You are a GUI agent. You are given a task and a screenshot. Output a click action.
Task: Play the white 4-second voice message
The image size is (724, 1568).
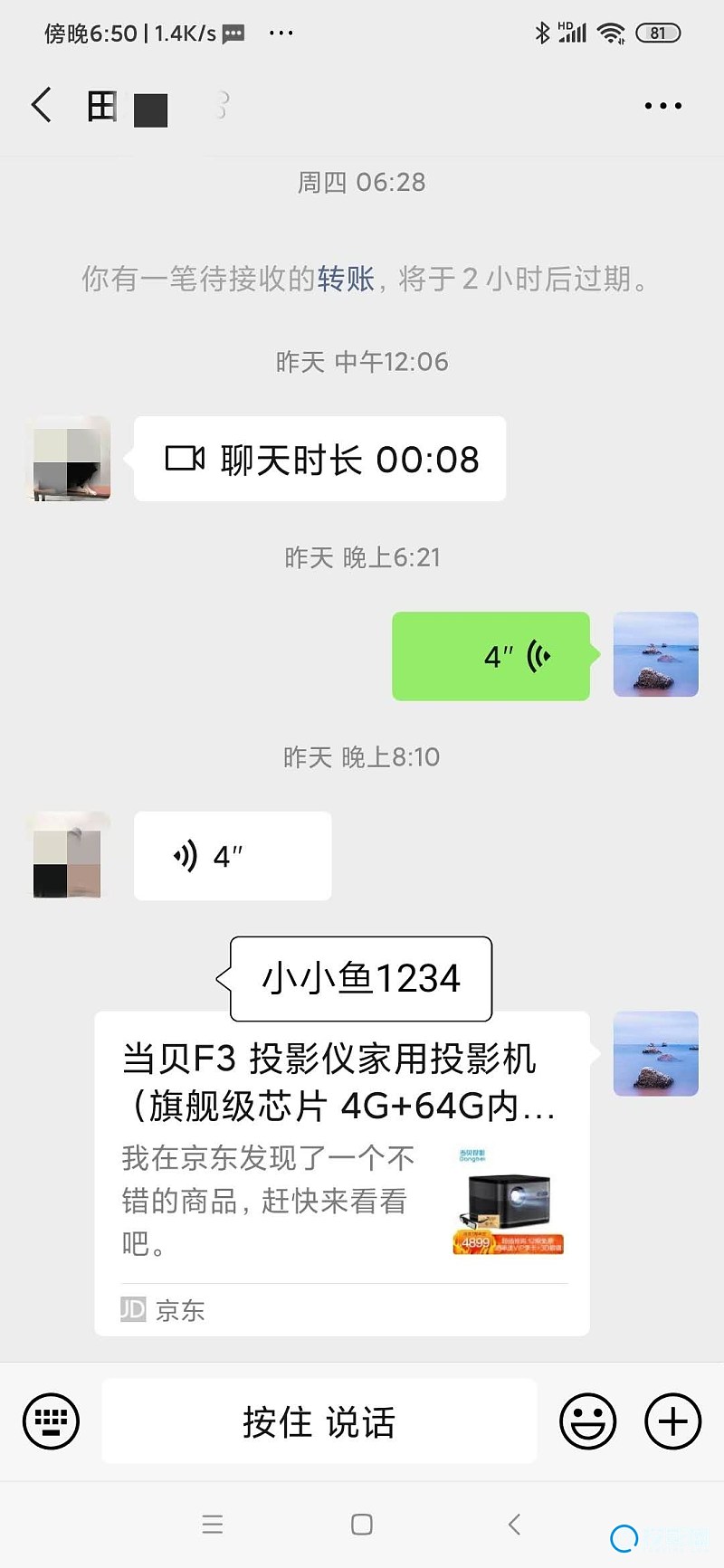(x=233, y=856)
